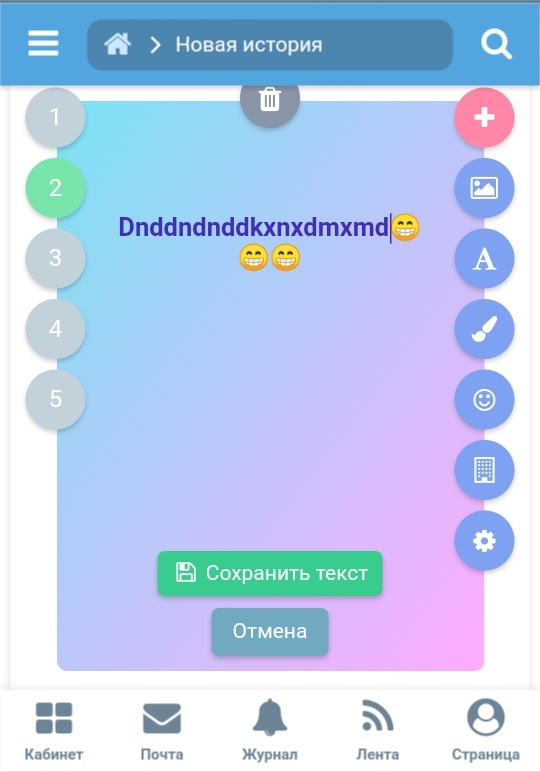Open the Почта tab
The height and width of the screenshot is (772, 540).
[162, 731]
